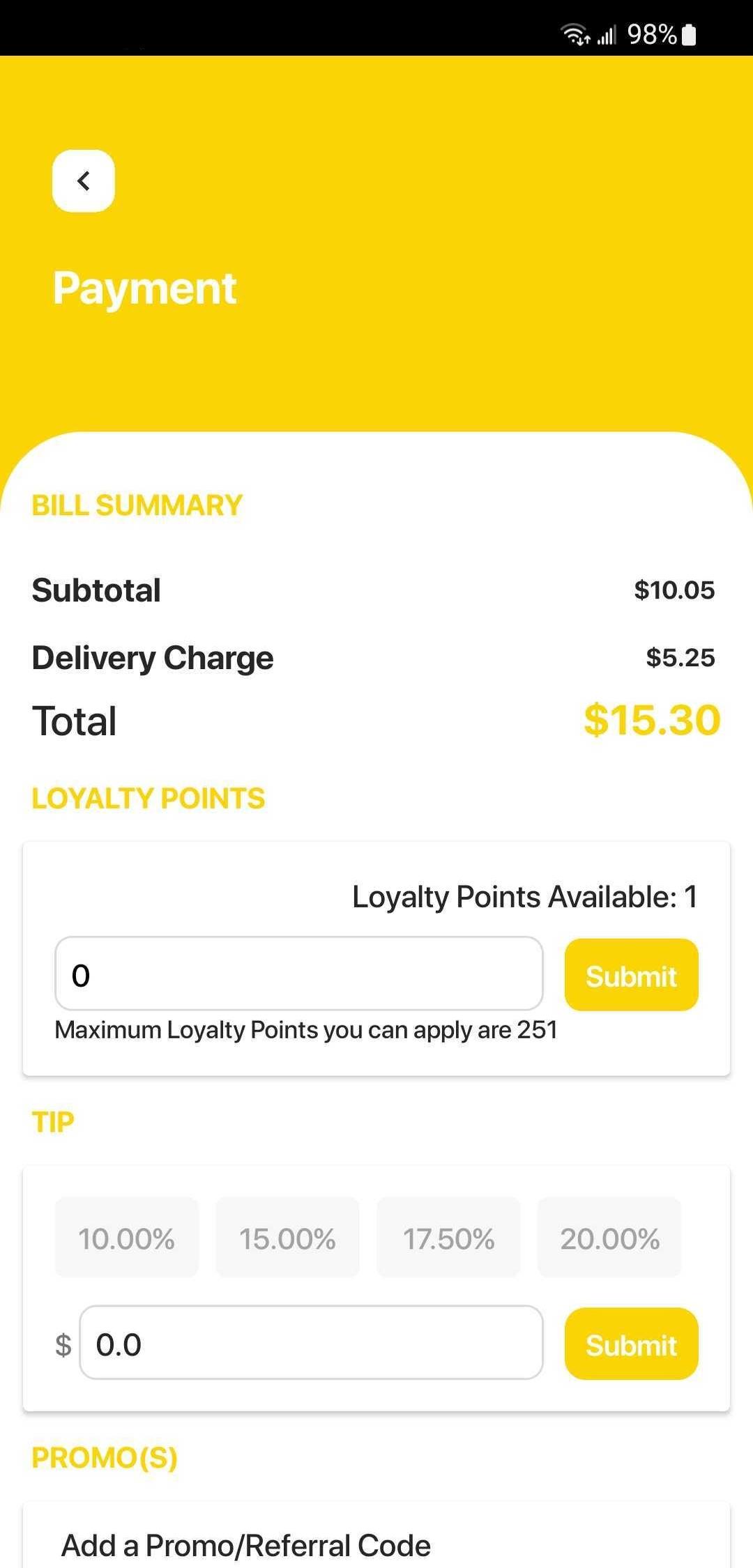
Task: Go back using the arrow button
Action: click(84, 181)
